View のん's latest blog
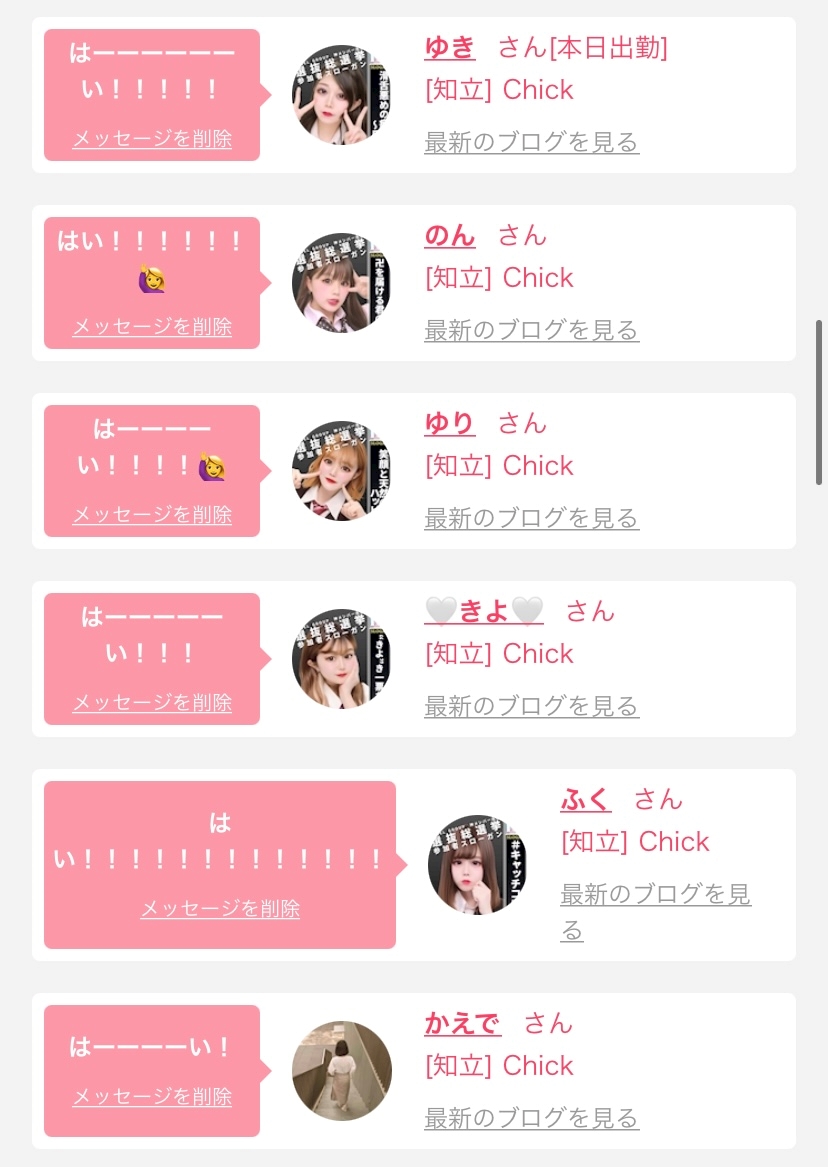 coord(531,330)
